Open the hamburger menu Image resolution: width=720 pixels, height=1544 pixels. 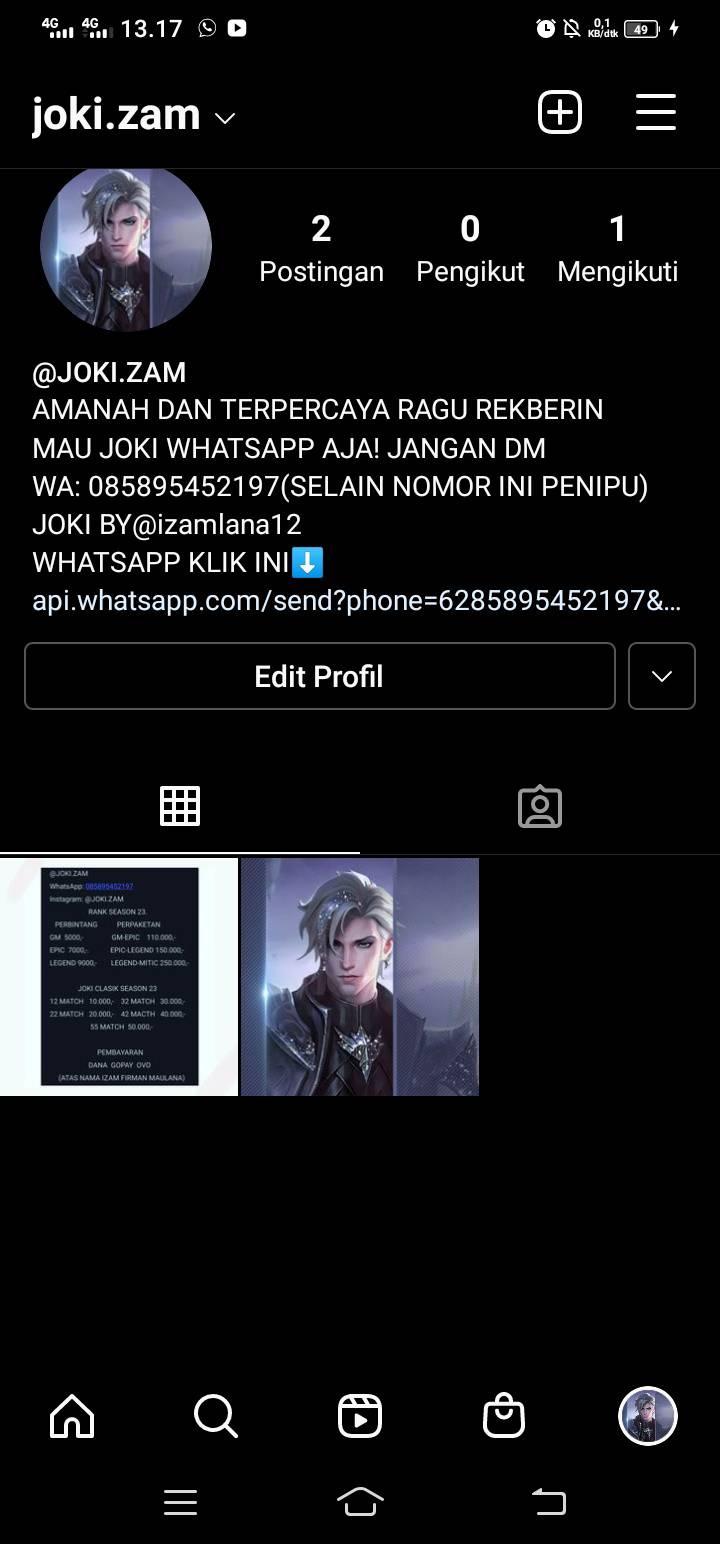point(656,112)
